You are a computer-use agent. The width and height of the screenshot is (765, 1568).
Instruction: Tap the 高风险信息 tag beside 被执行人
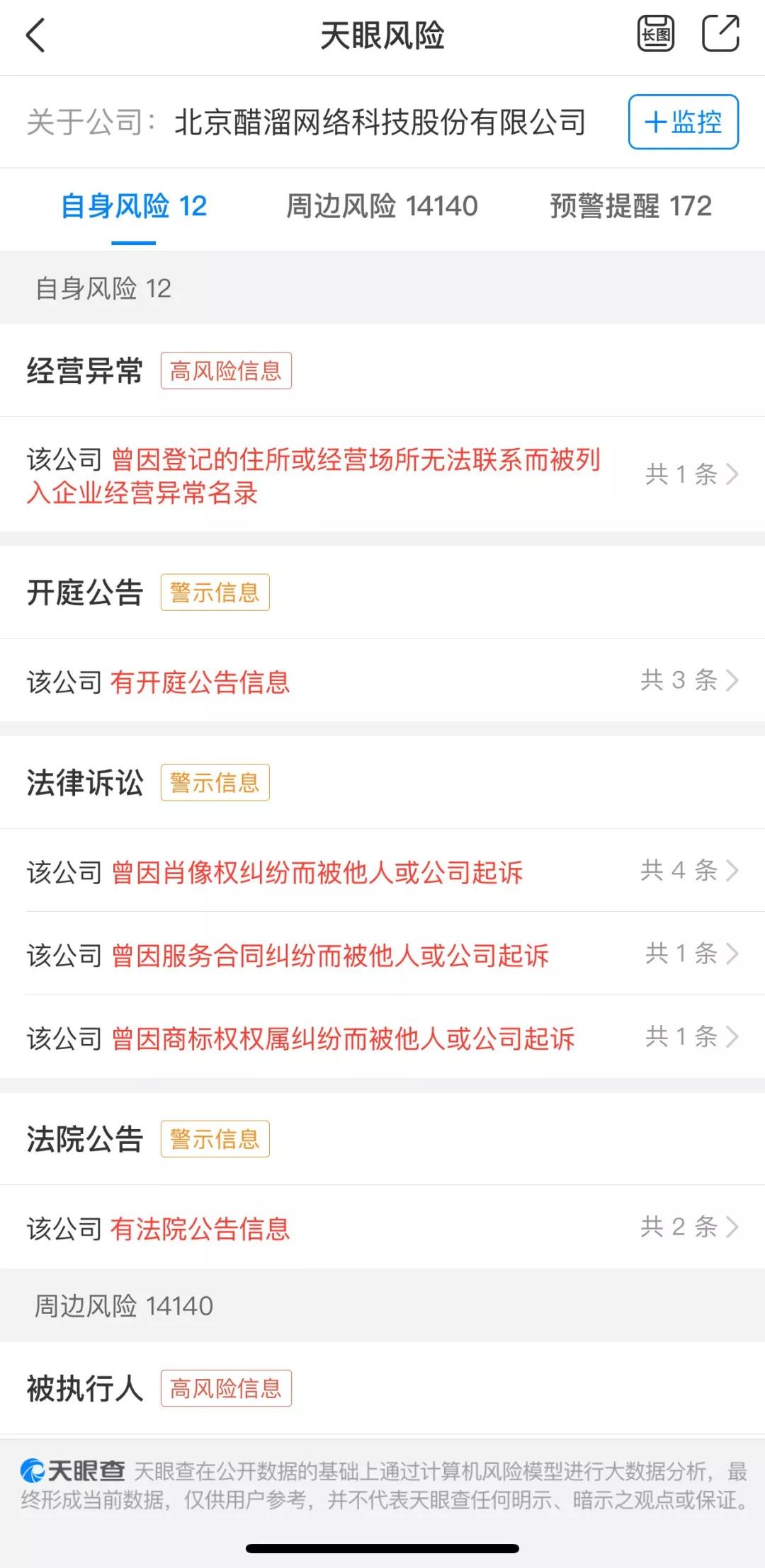pos(225,1389)
